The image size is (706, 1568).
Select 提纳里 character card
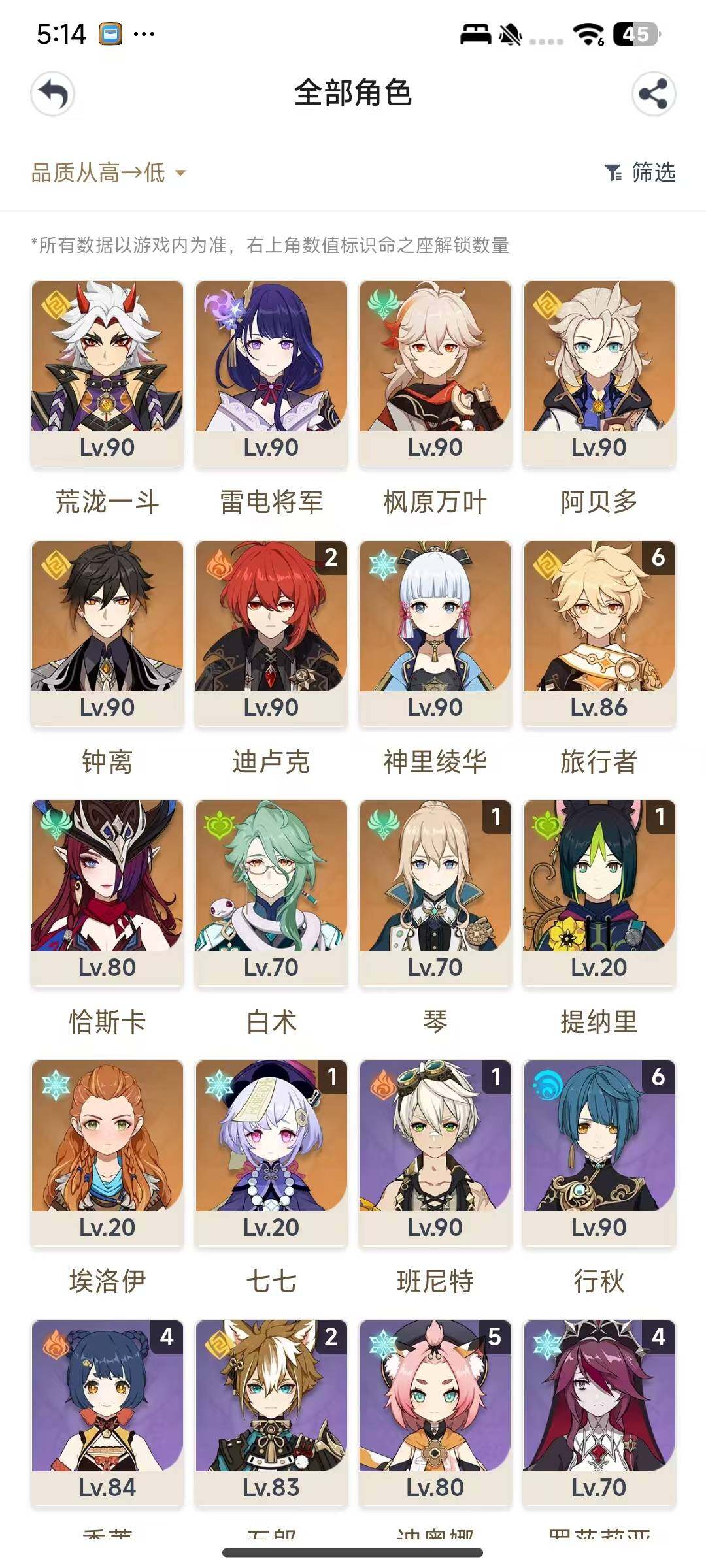(599, 892)
